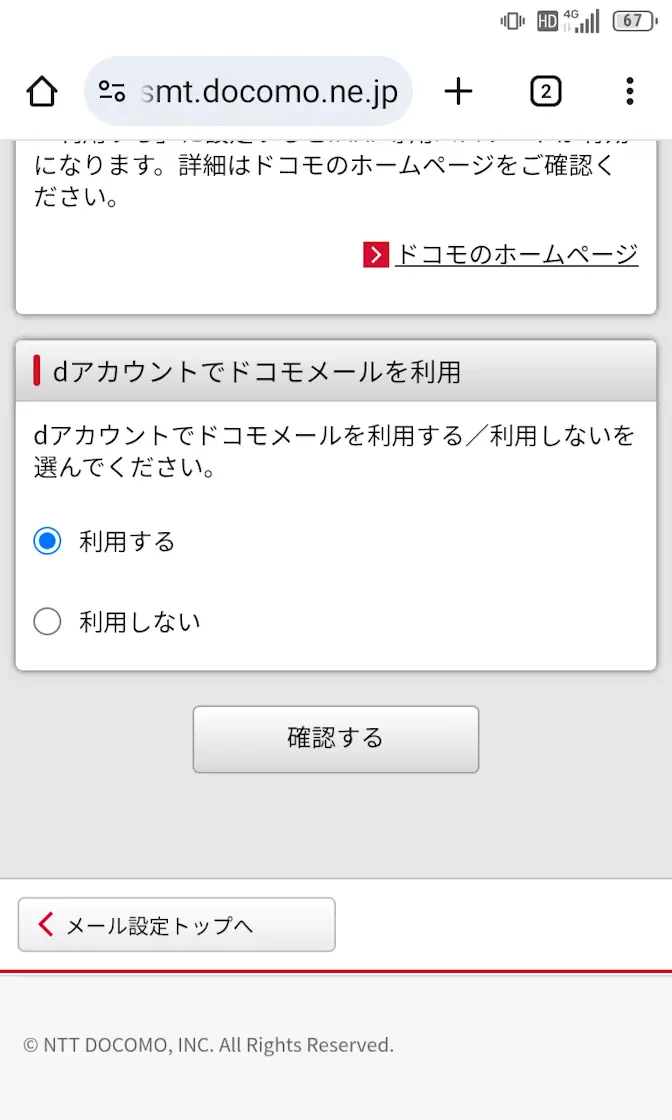Return to メール設定トップへ
This screenshot has width=672, height=1120.
pos(177,925)
